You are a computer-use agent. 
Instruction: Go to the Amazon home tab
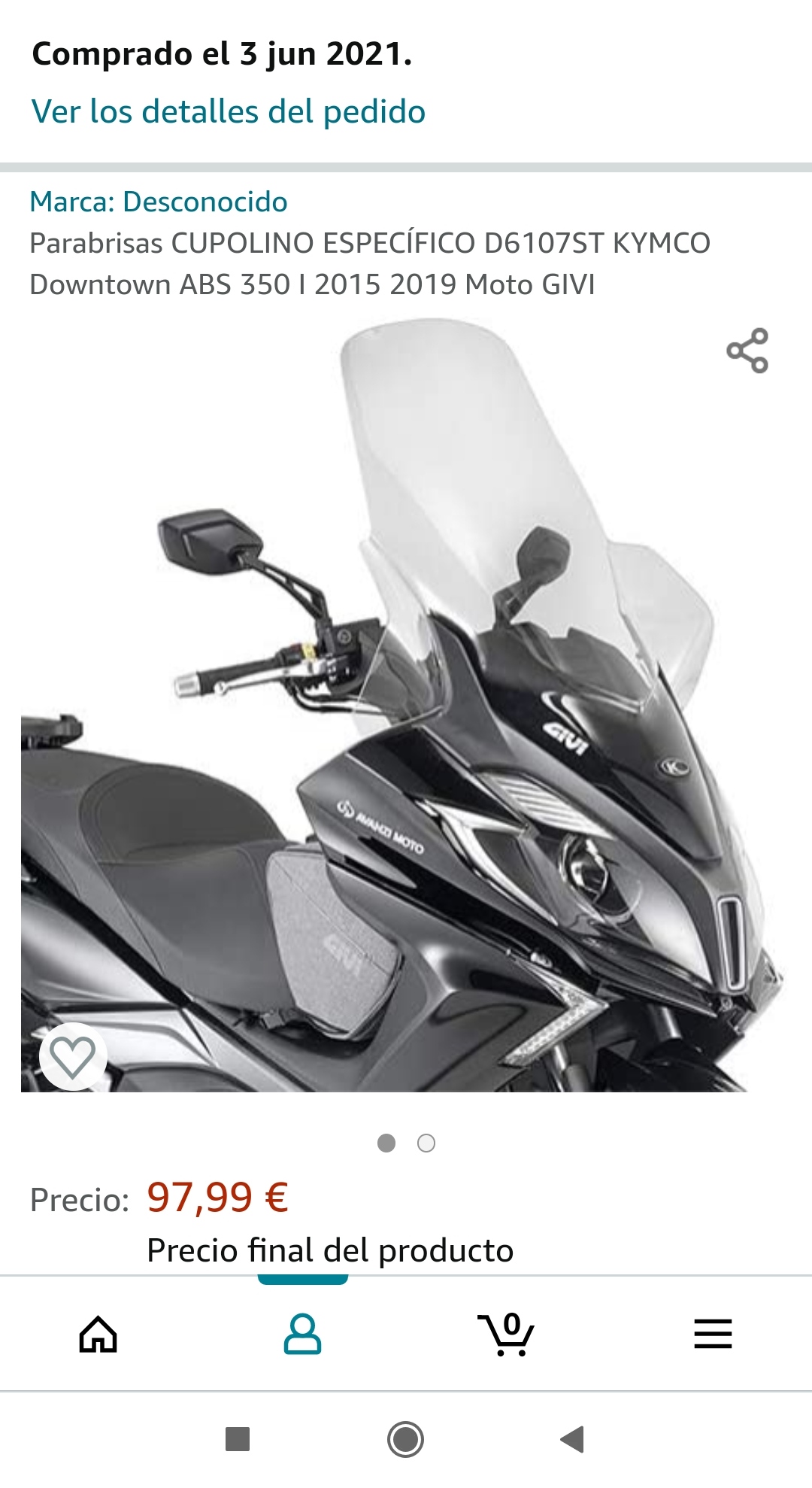[x=98, y=1335]
